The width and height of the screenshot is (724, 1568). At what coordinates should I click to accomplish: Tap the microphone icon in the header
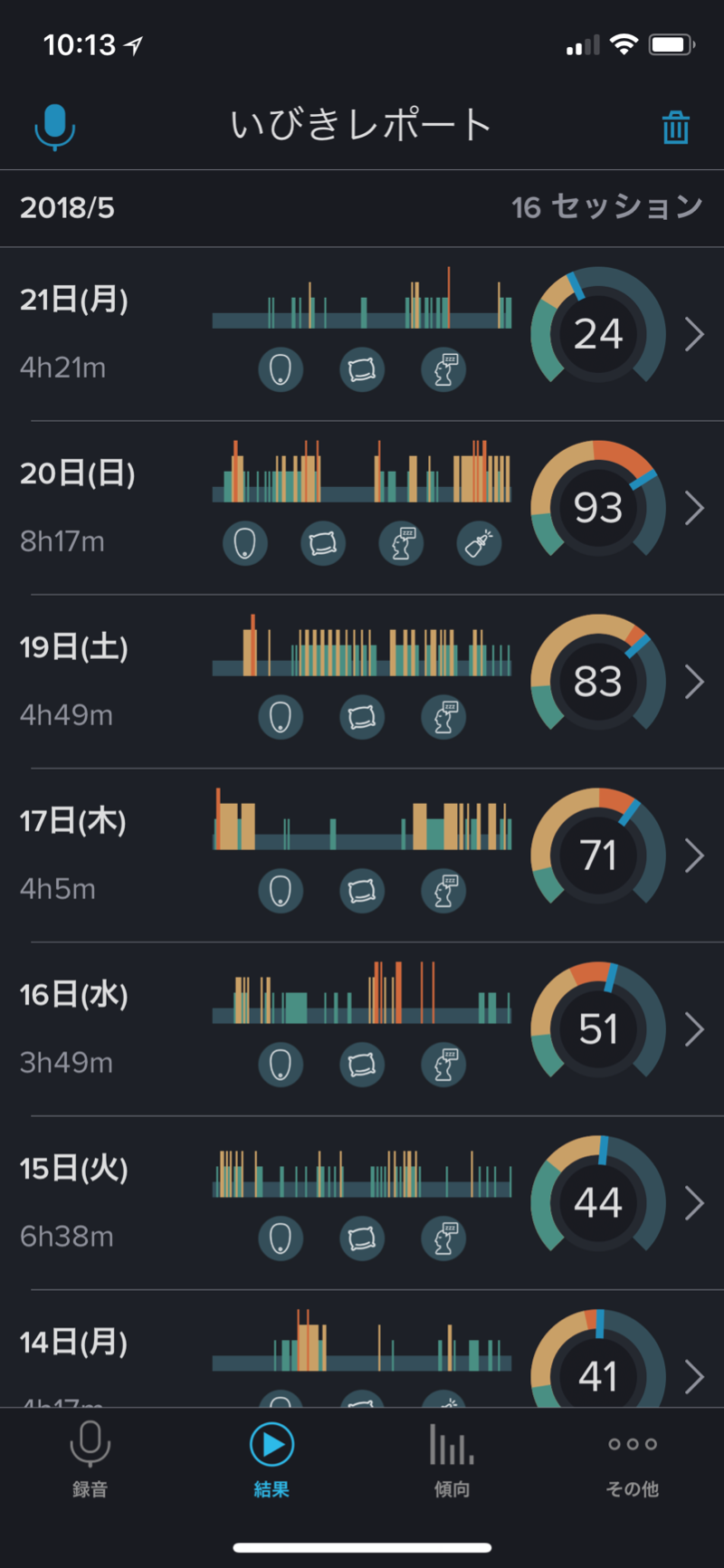(x=54, y=127)
